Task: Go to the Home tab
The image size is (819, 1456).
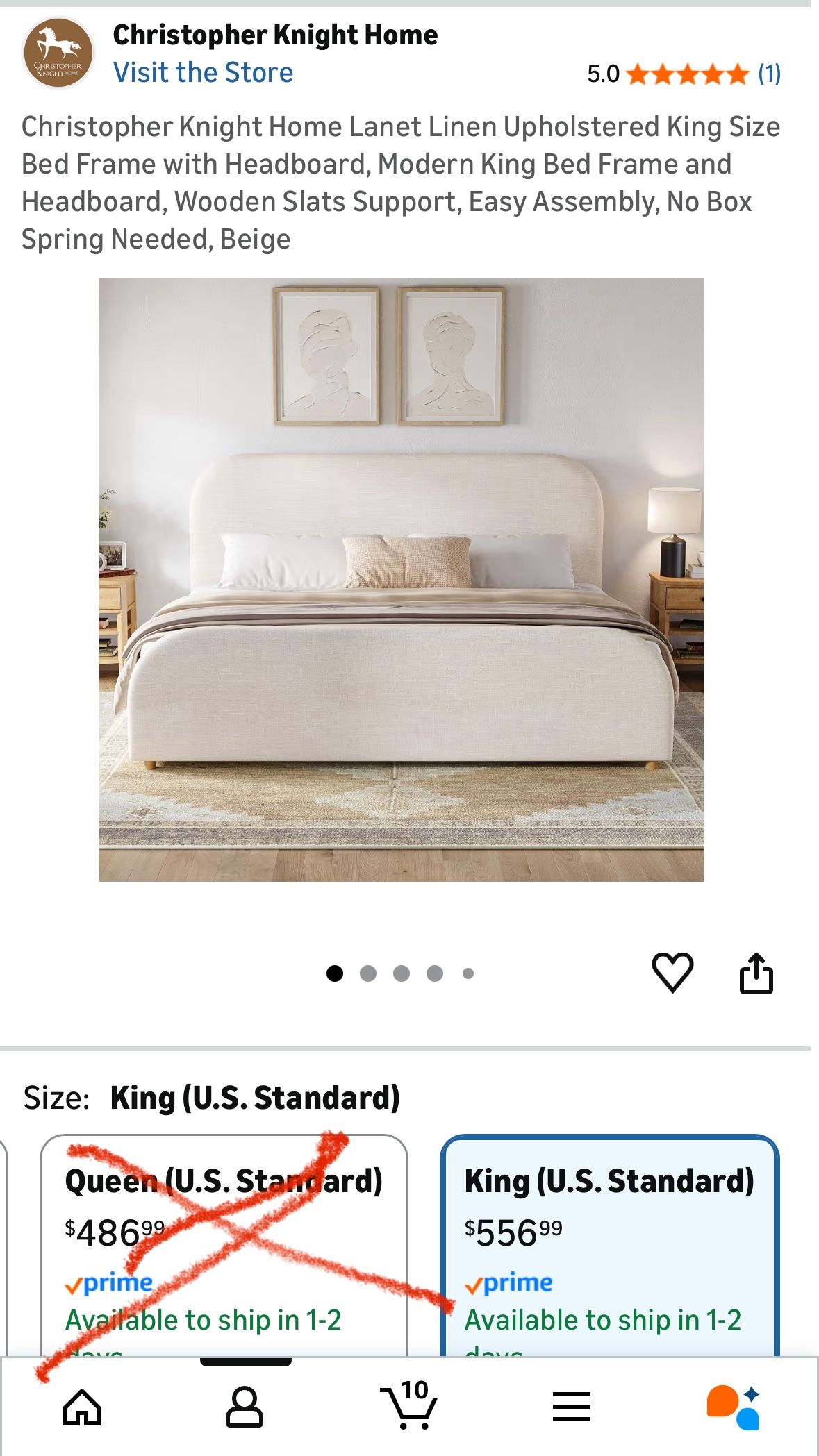Action: tap(82, 1407)
